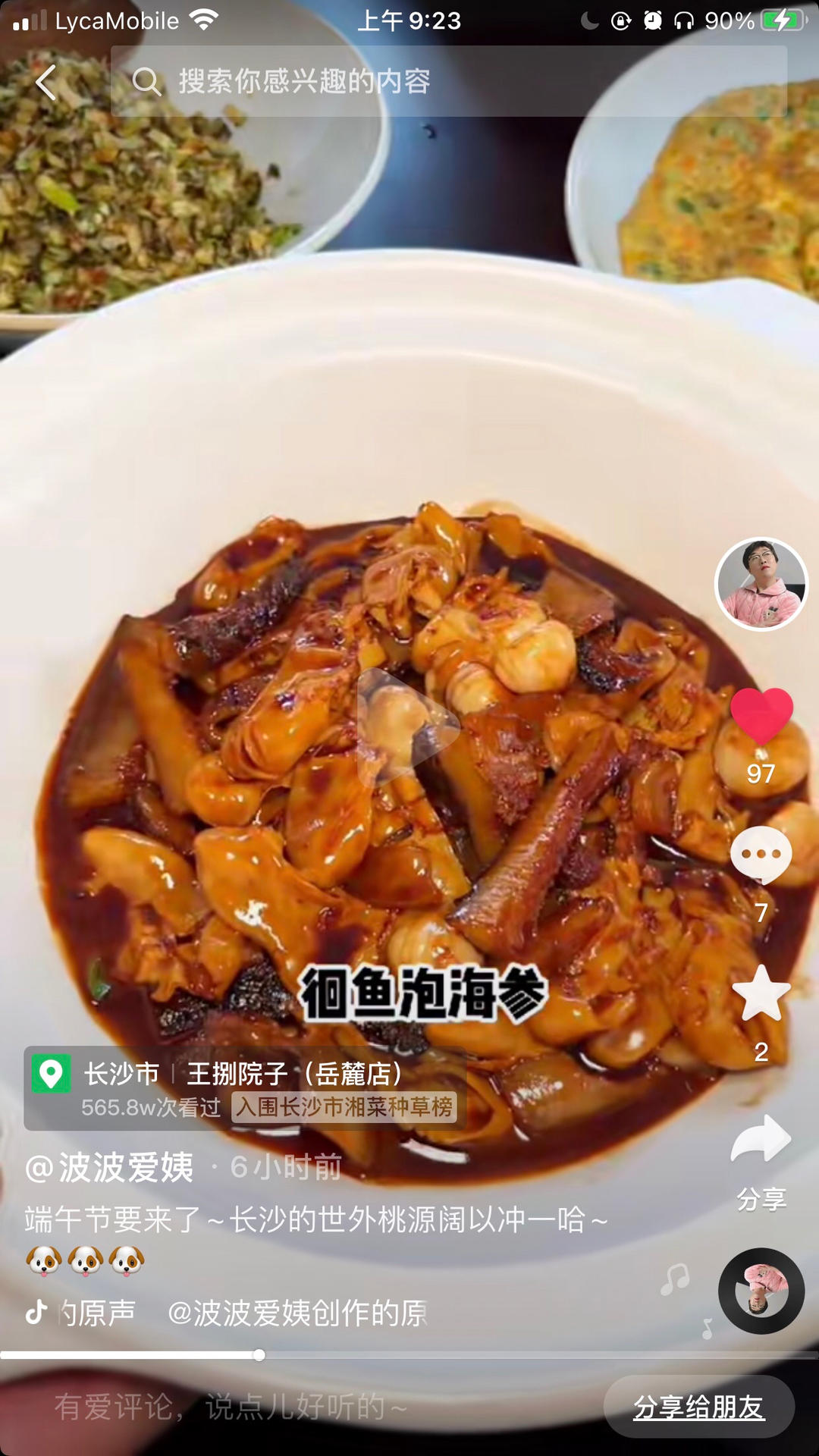Image resolution: width=819 pixels, height=1456 pixels.
Task: Tap the 分享给朋友 button
Action: click(x=698, y=1407)
